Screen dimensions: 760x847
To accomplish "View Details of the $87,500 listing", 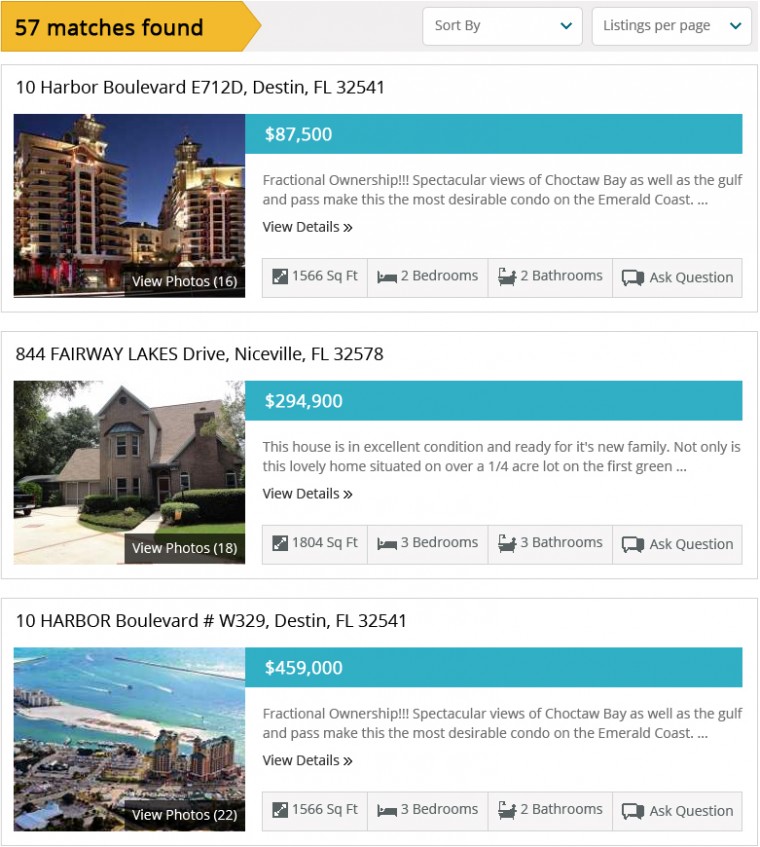I will coord(307,227).
